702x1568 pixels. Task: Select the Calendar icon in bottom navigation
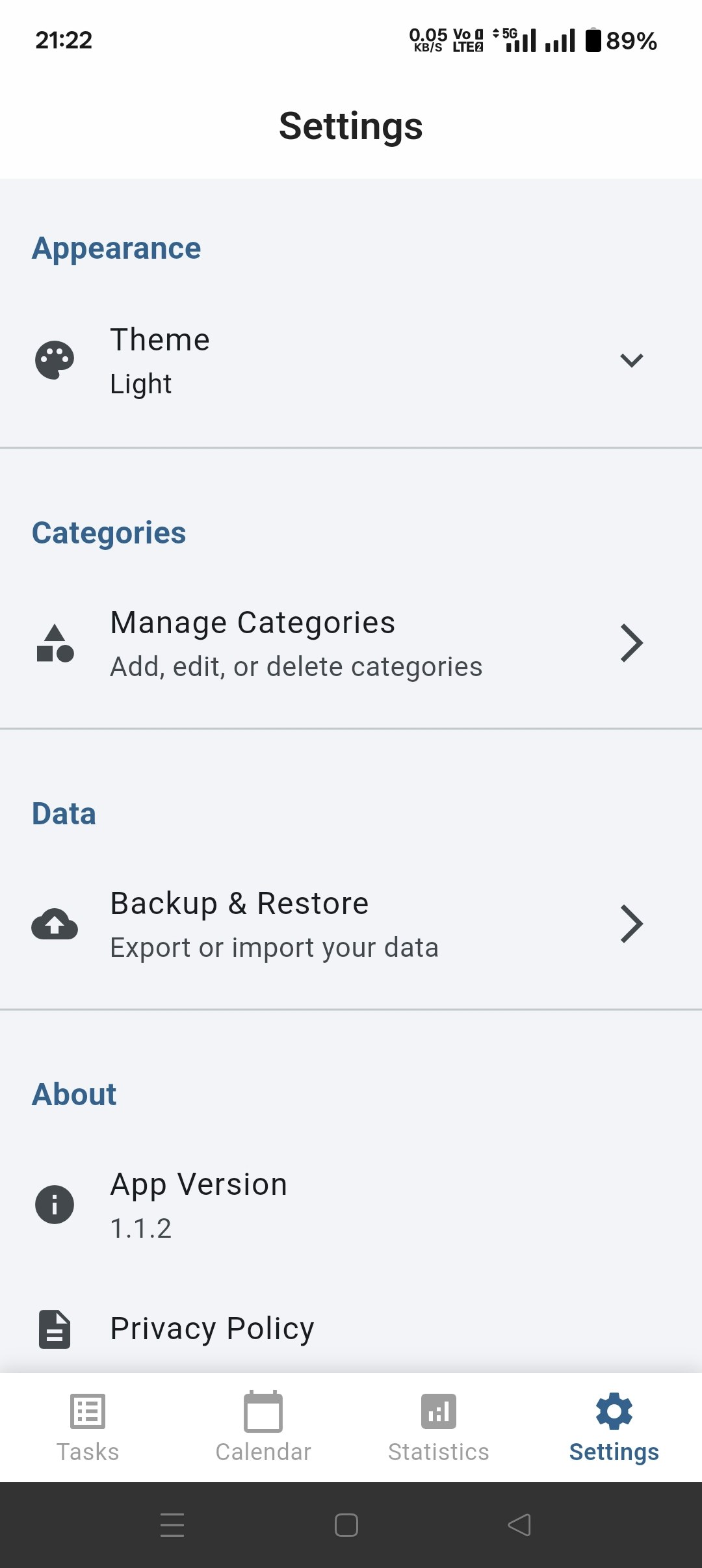[263, 1412]
